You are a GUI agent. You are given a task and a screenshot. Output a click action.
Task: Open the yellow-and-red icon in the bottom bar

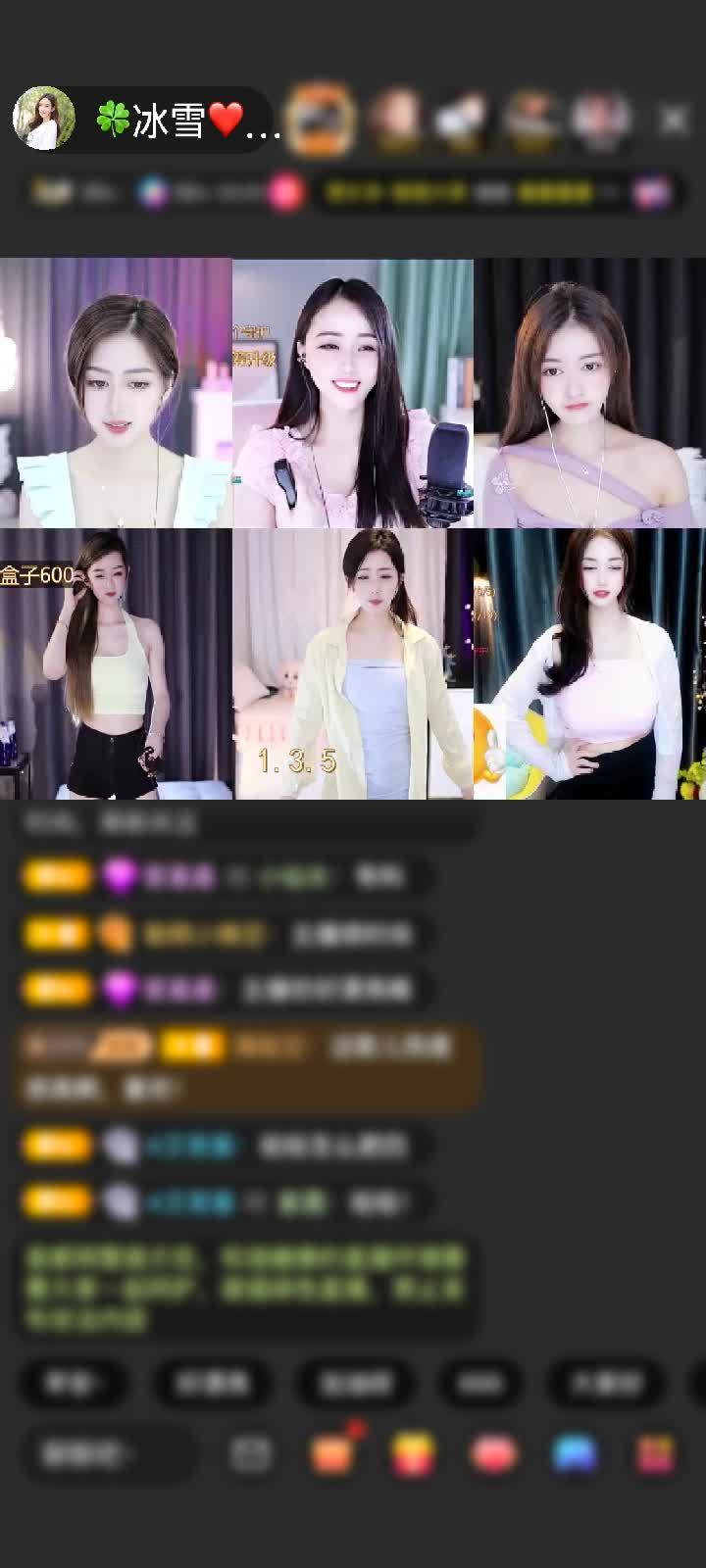point(413,1454)
